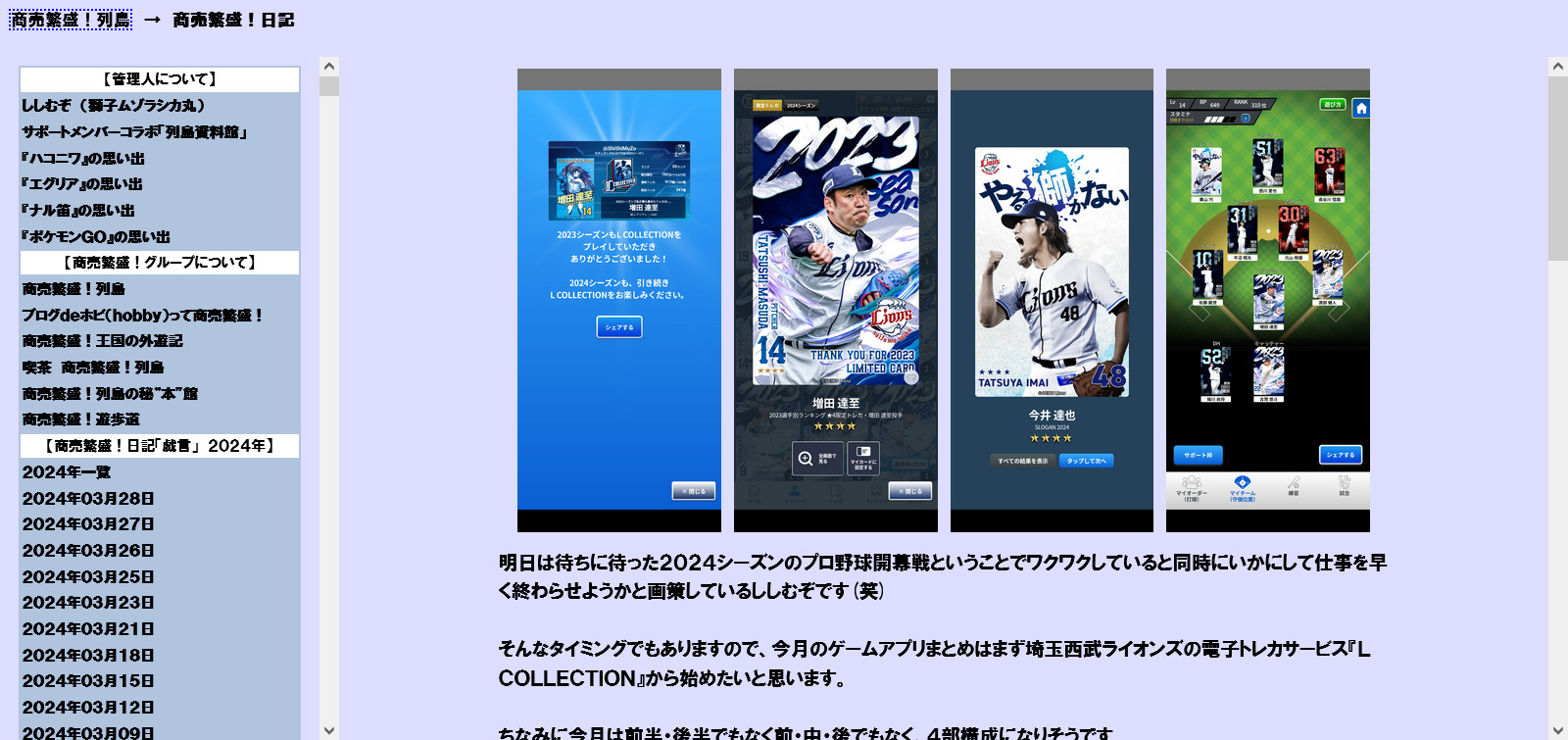The image size is (1568, 740).
Task: Tap the sidebar scroll-down arrow
Action: (x=329, y=730)
